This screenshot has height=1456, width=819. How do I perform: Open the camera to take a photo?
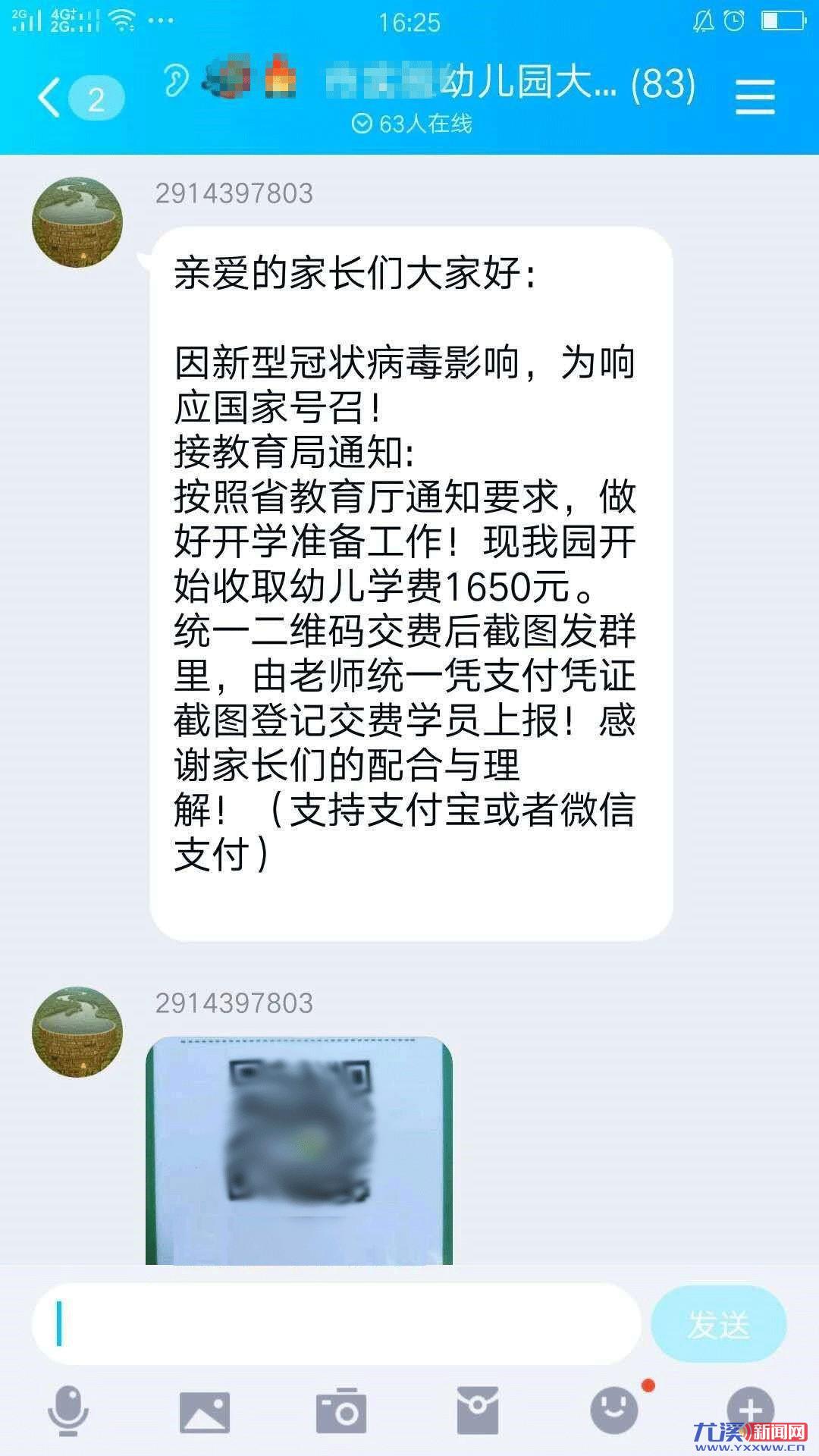(x=341, y=1411)
